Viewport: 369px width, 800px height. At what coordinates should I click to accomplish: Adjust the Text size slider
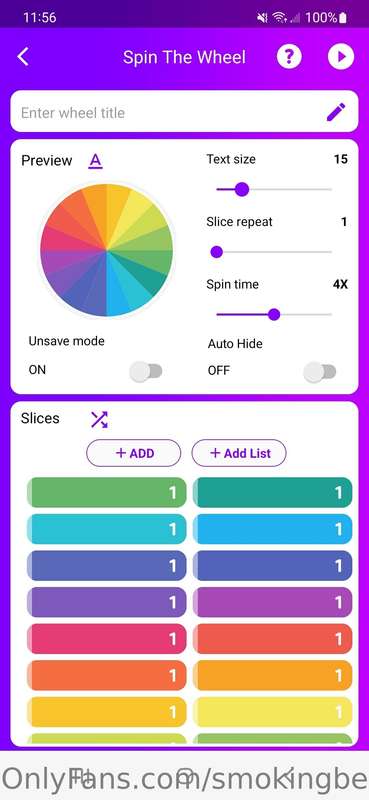[x=274, y=190]
